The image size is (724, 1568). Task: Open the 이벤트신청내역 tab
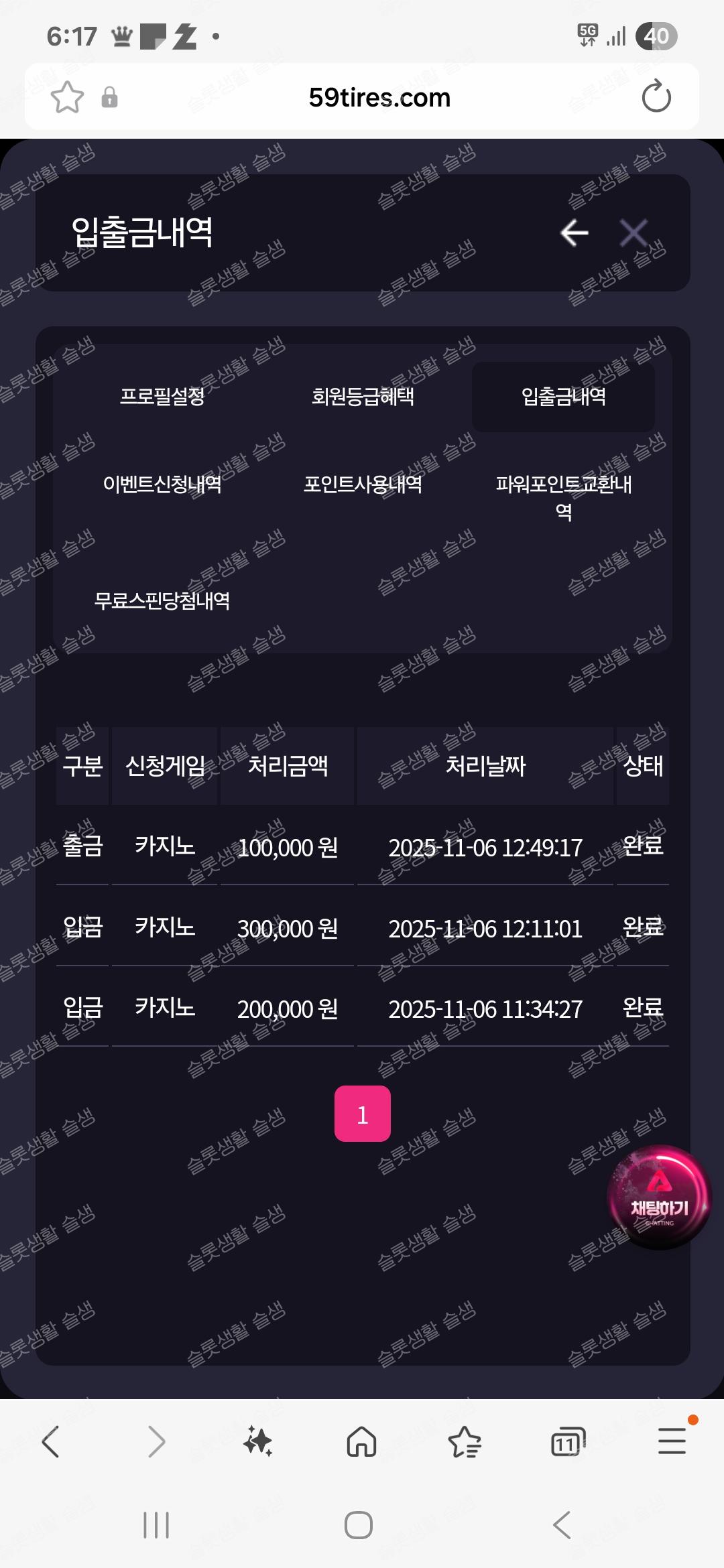[162, 484]
